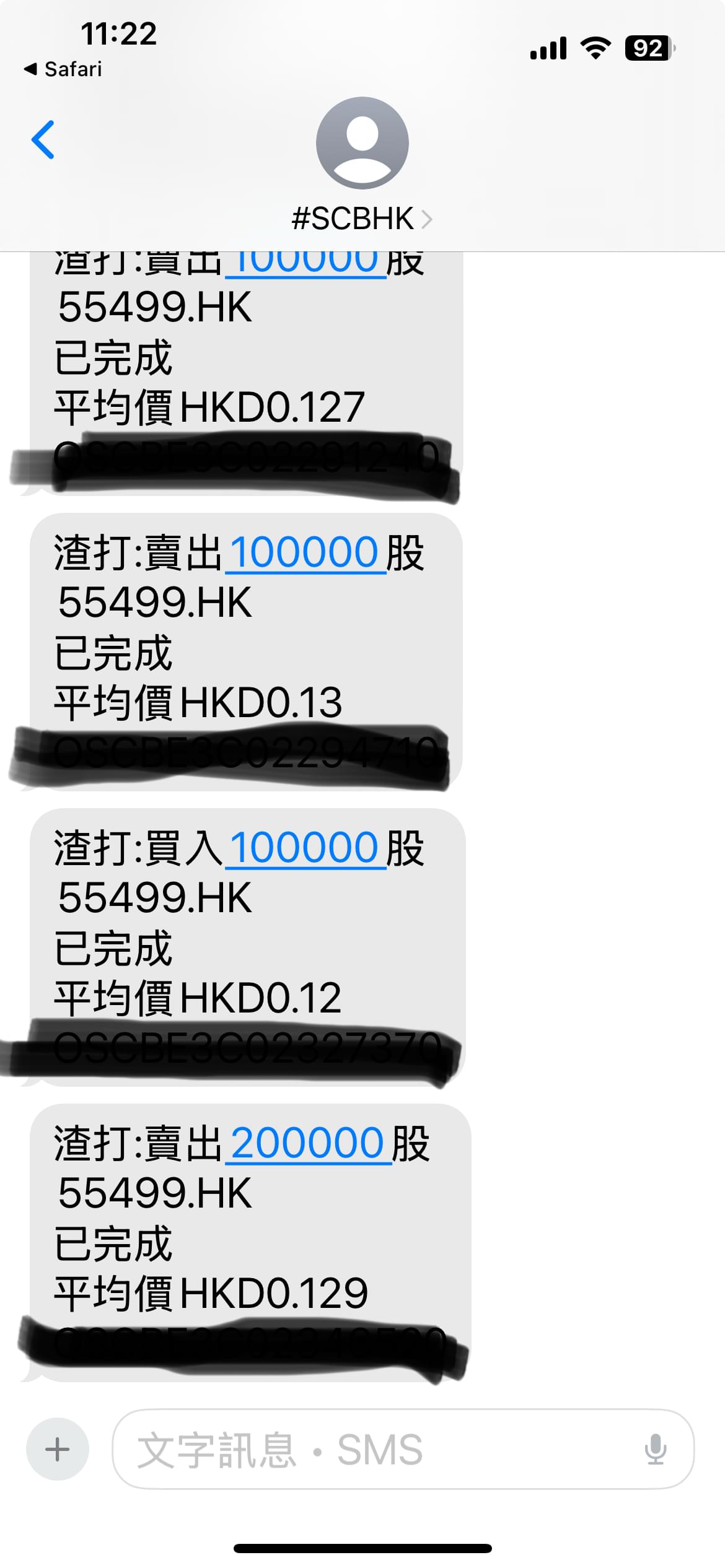The height and width of the screenshot is (1568, 725).
Task: Tap the underlined 100000 in the HKD0.13 sell message
Action: [x=305, y=553]
